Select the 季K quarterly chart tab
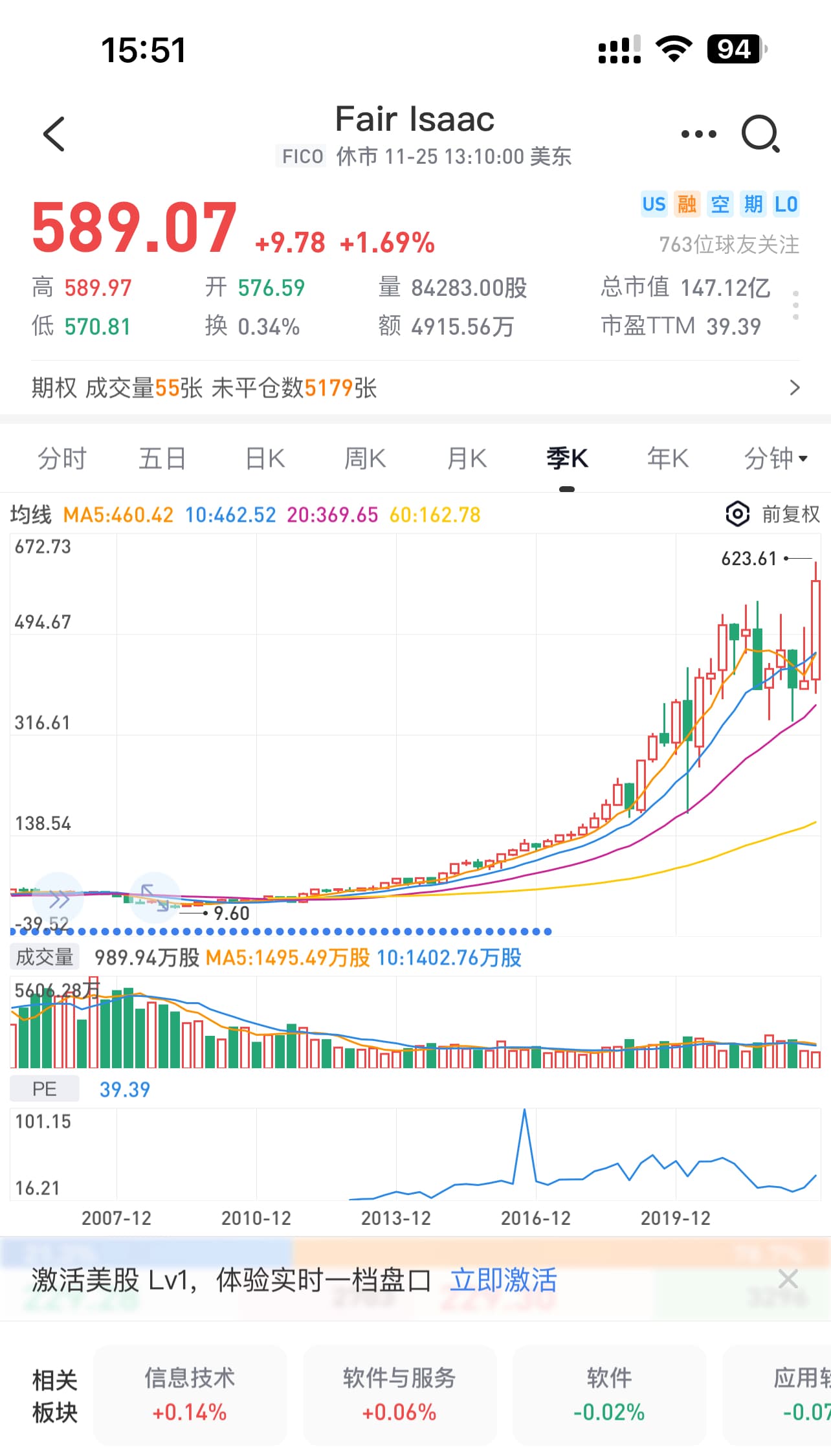The height and width of the screenshot is (1456, 831). click(567, 458)
